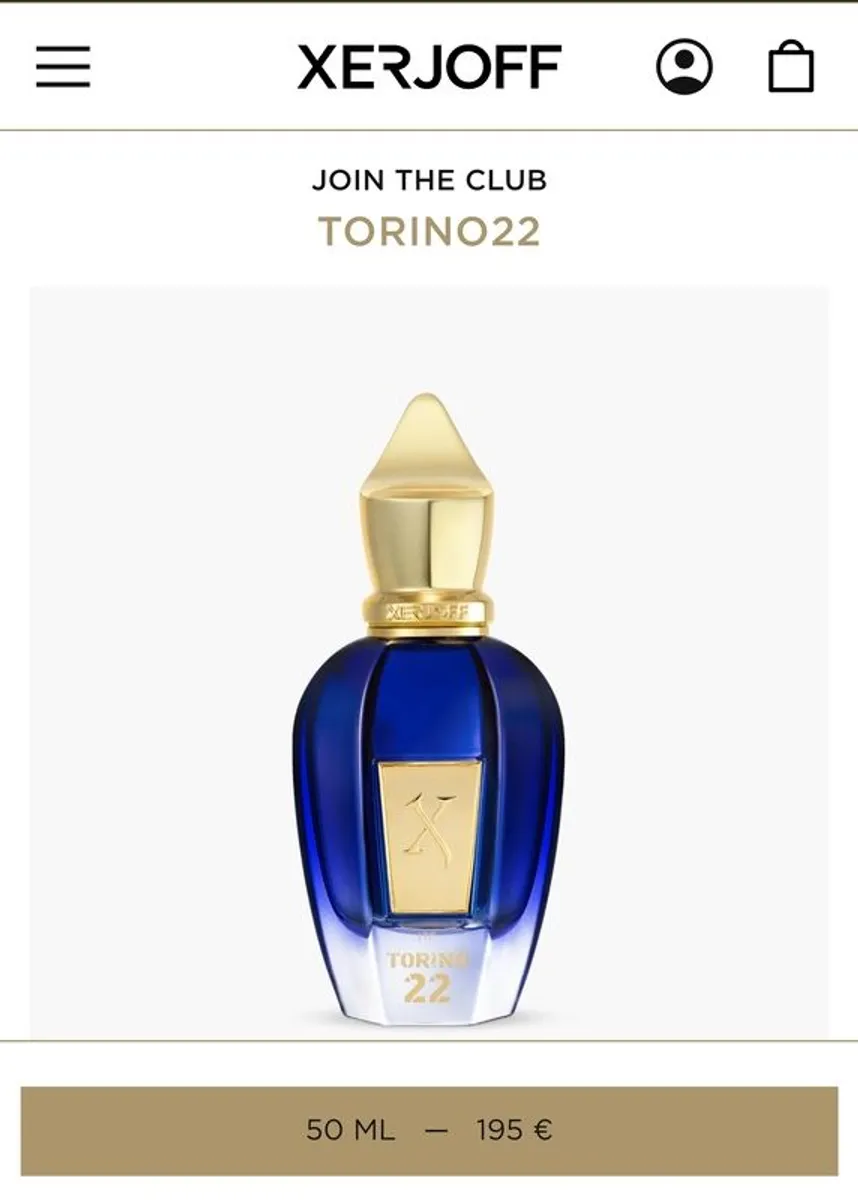The height and width of the screenshot is (1200, 858).
Task: Tap the Xerjoff logo to go home
Action: [429, 67]
